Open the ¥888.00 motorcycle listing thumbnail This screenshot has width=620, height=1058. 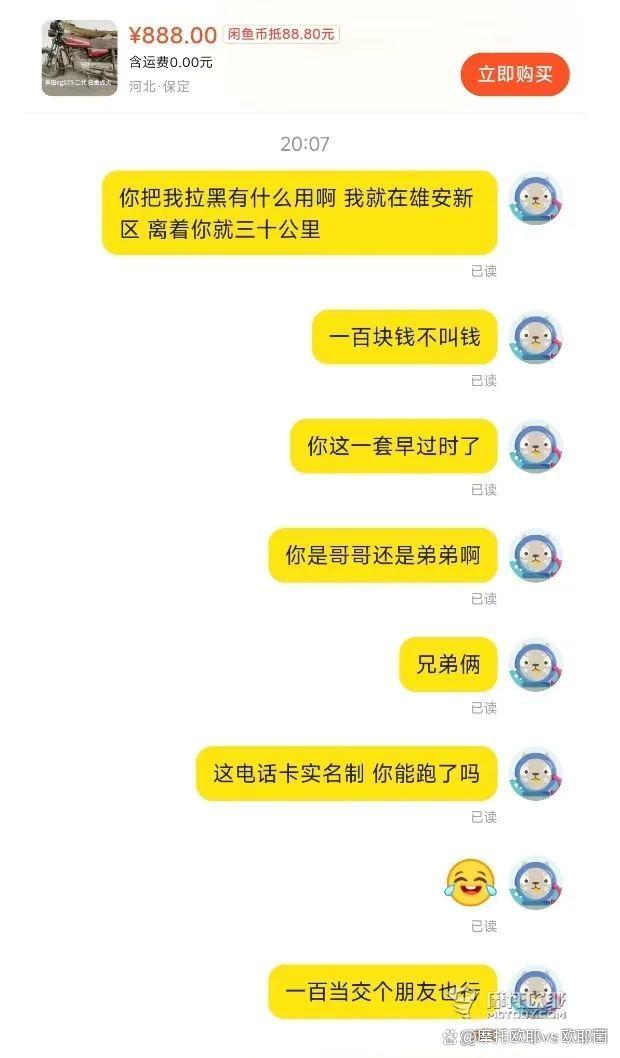point(79,59)
